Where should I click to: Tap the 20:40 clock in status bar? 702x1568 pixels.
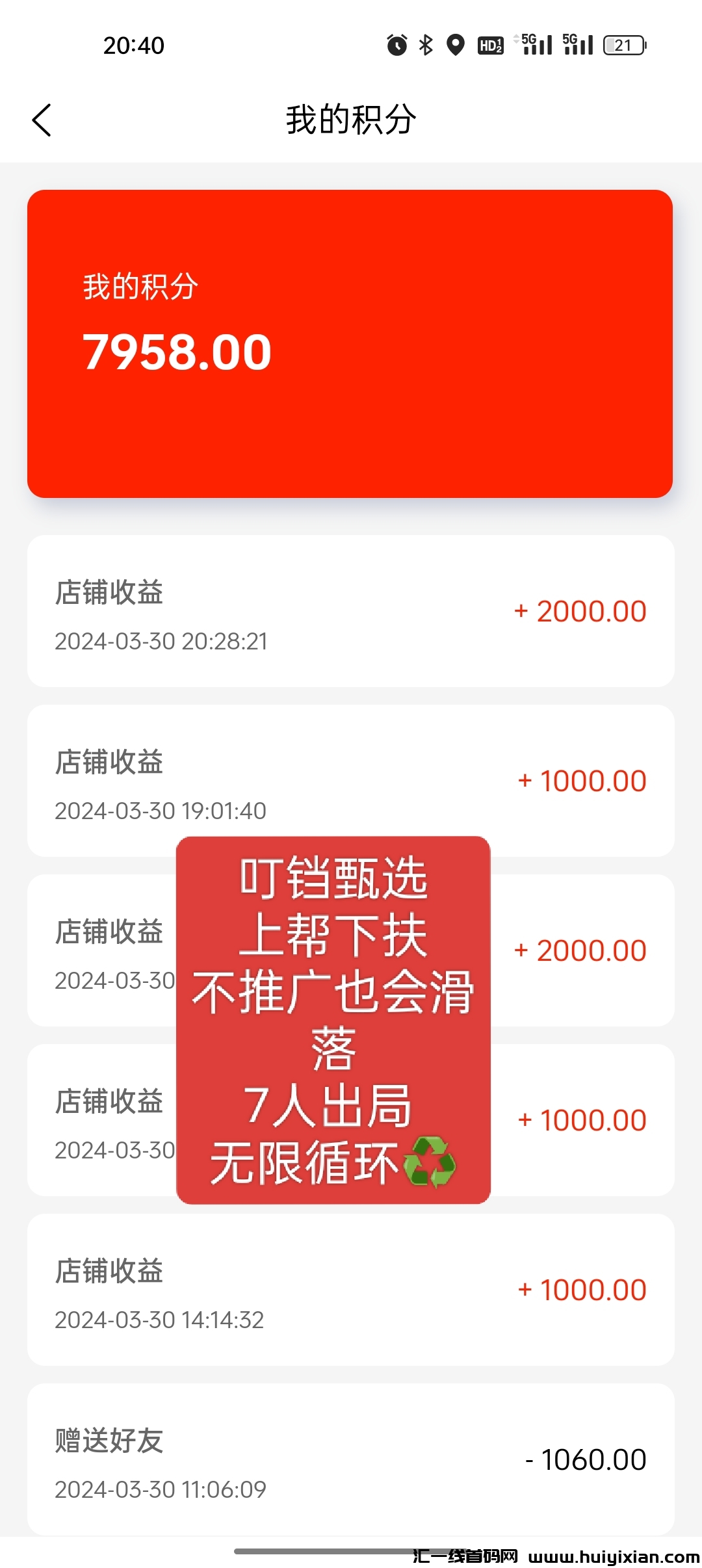click(133, 45)
